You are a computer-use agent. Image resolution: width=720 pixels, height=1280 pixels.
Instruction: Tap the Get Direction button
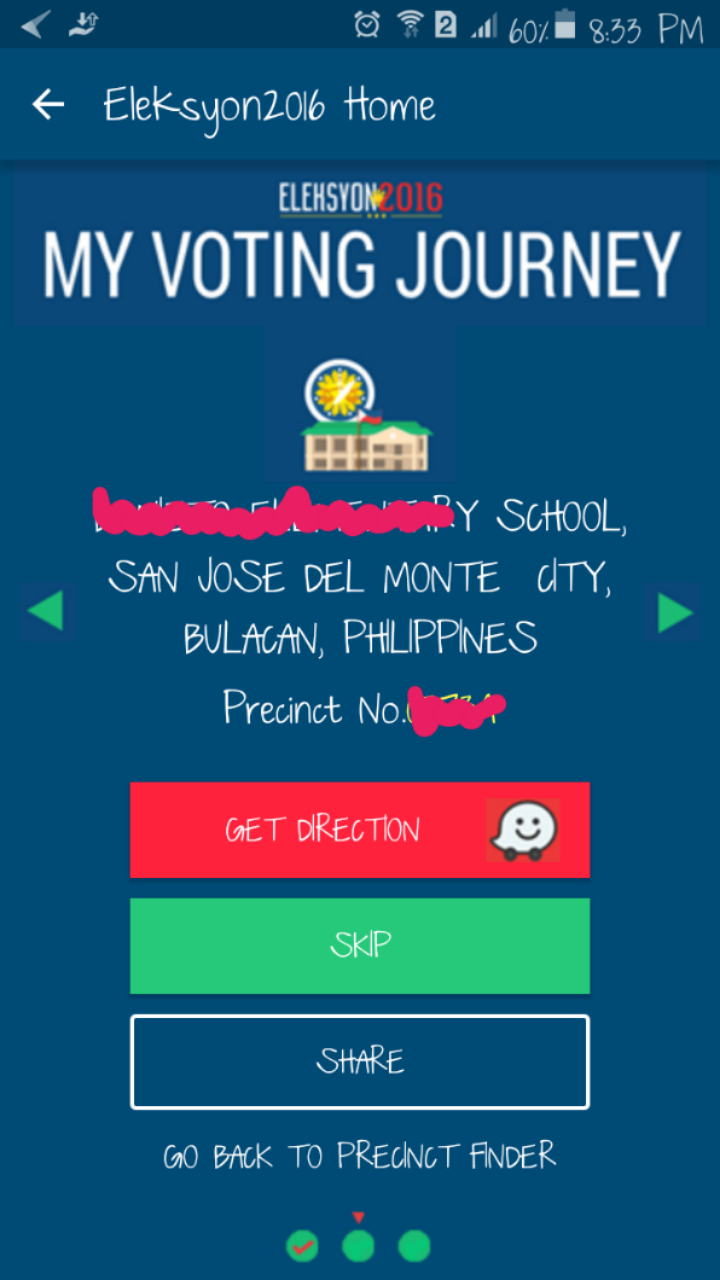(x=360, y=830)
